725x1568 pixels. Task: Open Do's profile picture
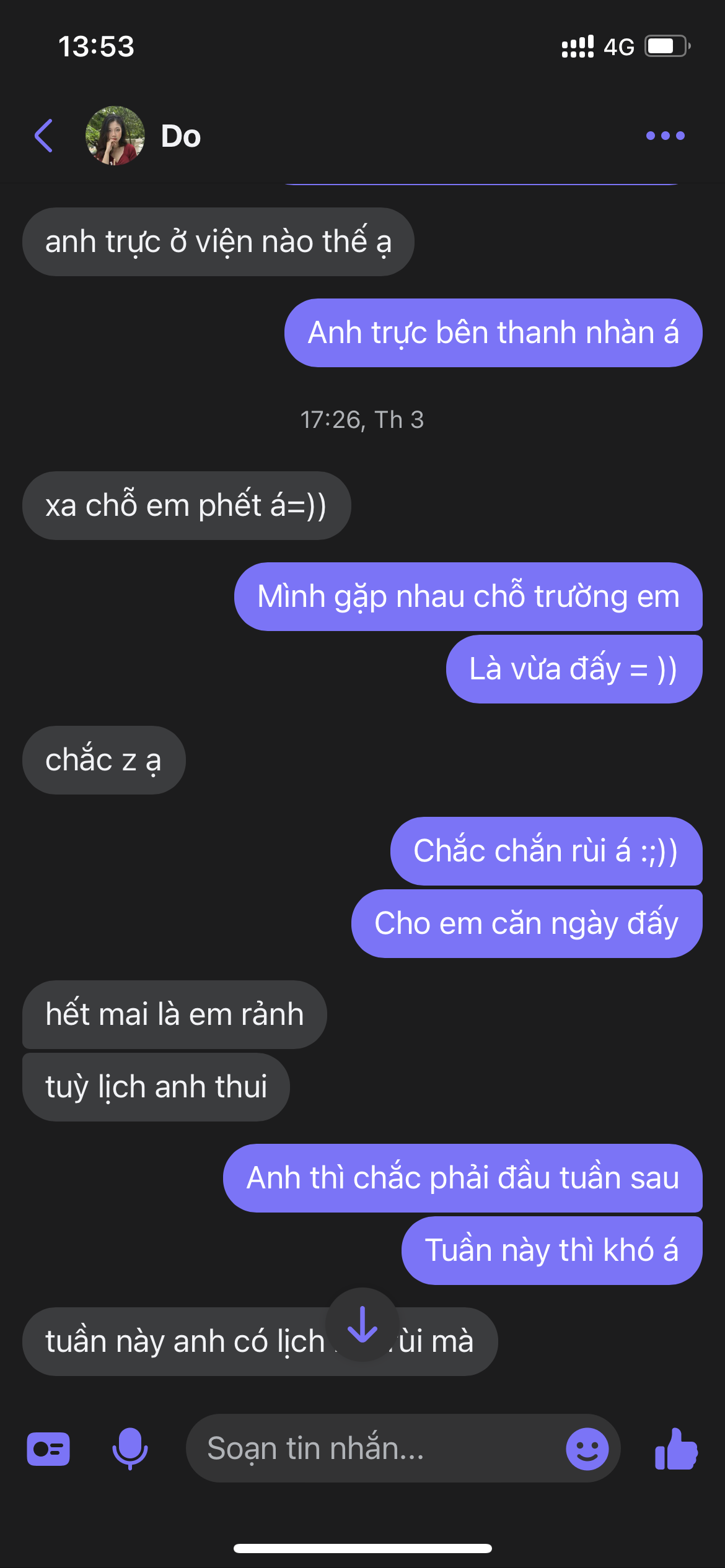click(x=115, y=136)
